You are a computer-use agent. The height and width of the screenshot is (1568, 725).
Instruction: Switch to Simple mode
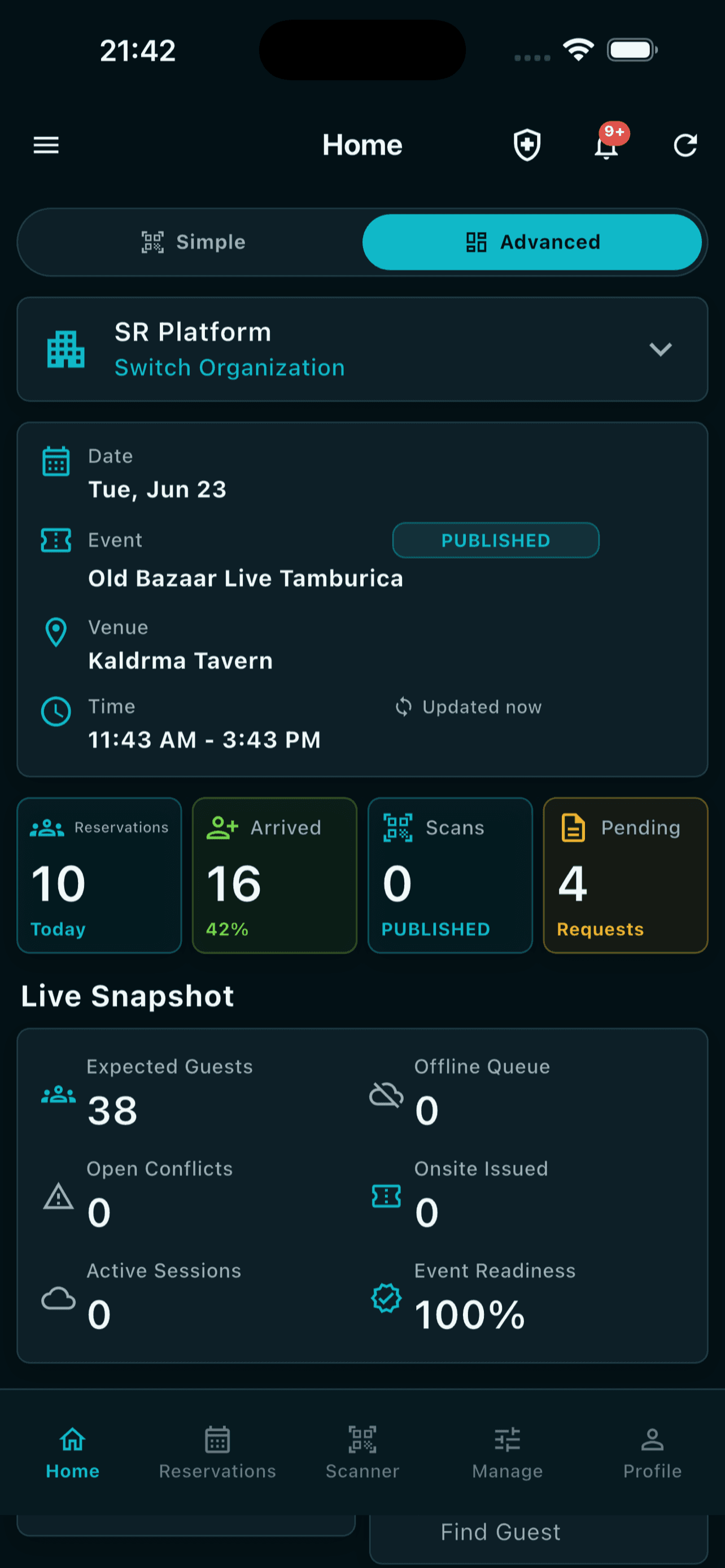click(193, 242)
